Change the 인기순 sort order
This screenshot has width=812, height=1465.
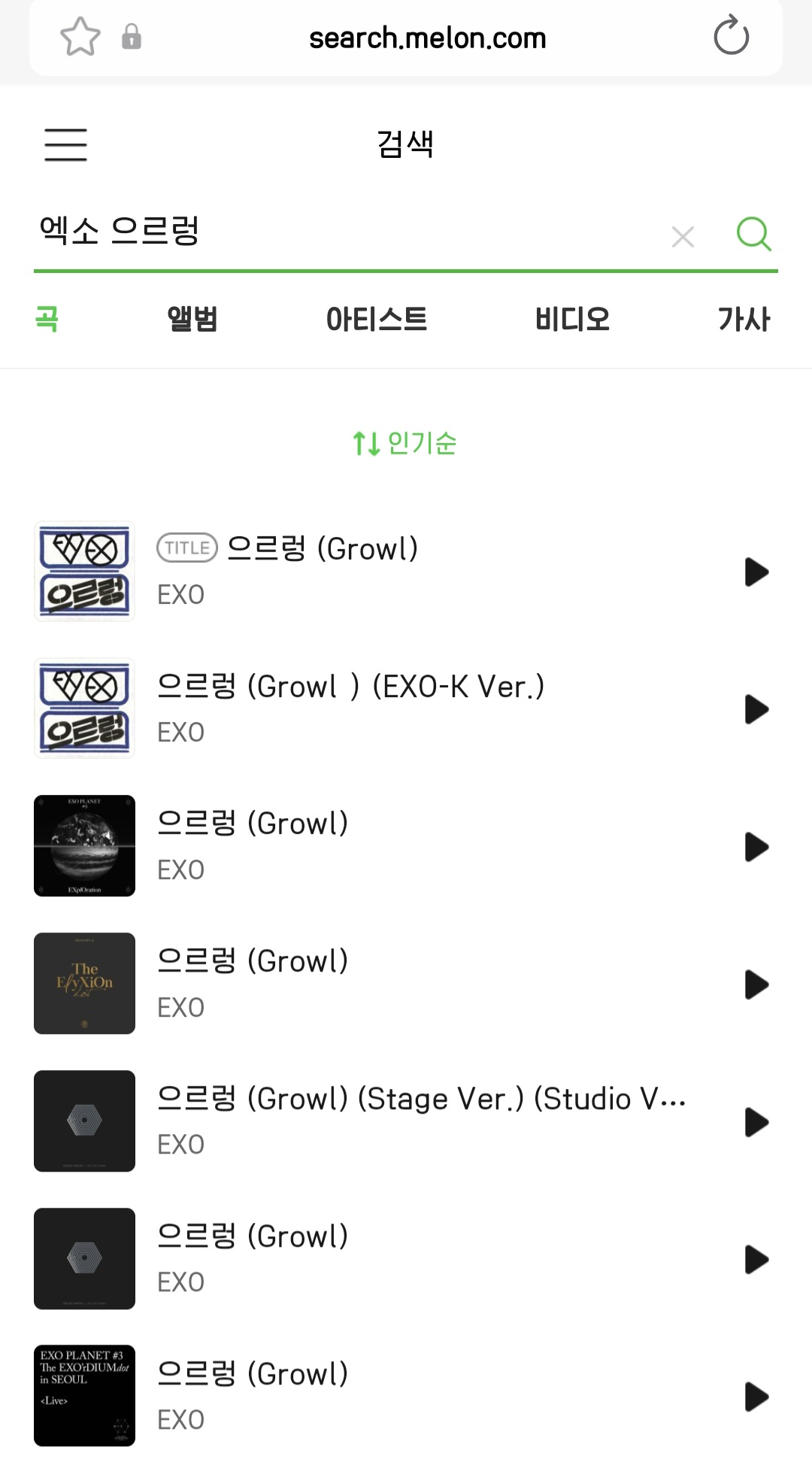[x=405, y=443]
